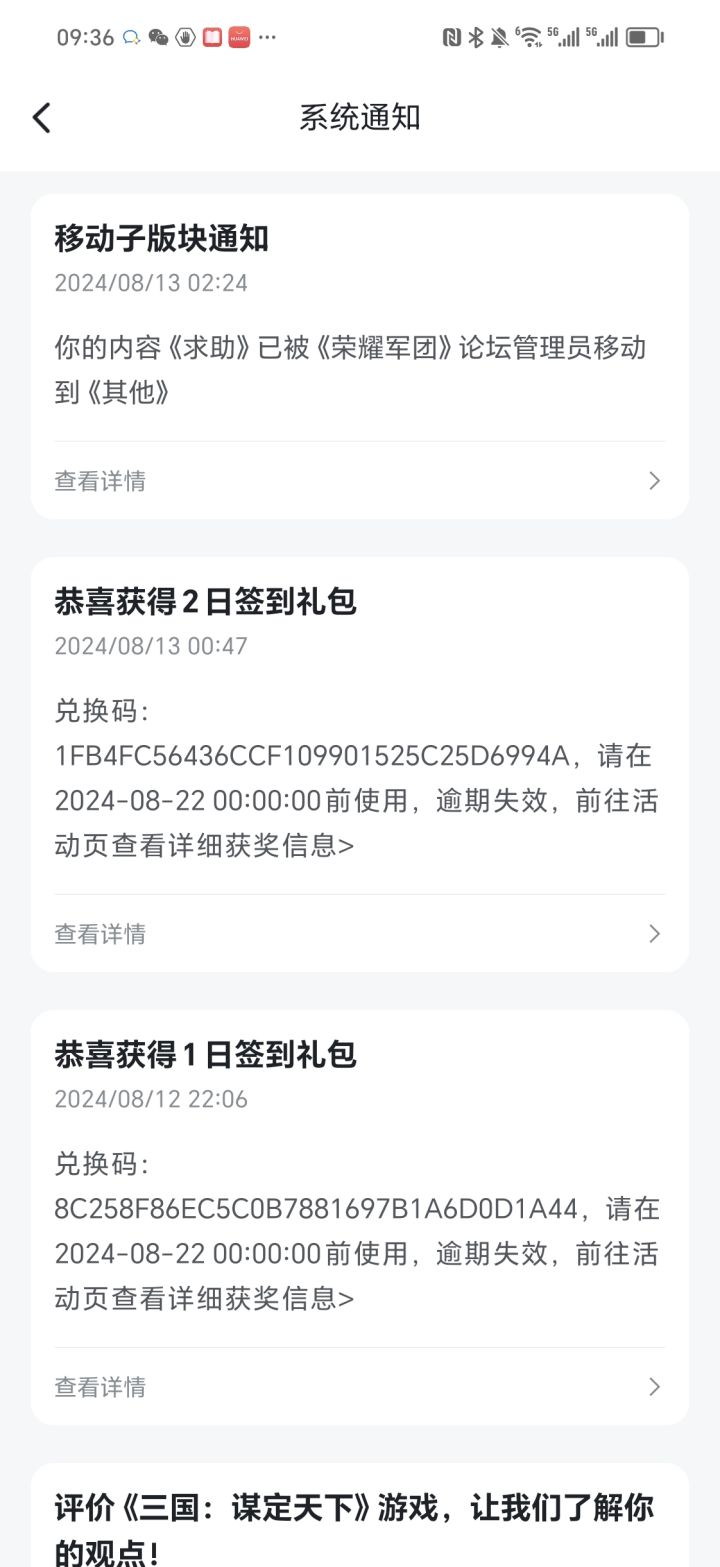
Task: Tap the battery indicator icon
Action: click(644, 36)
